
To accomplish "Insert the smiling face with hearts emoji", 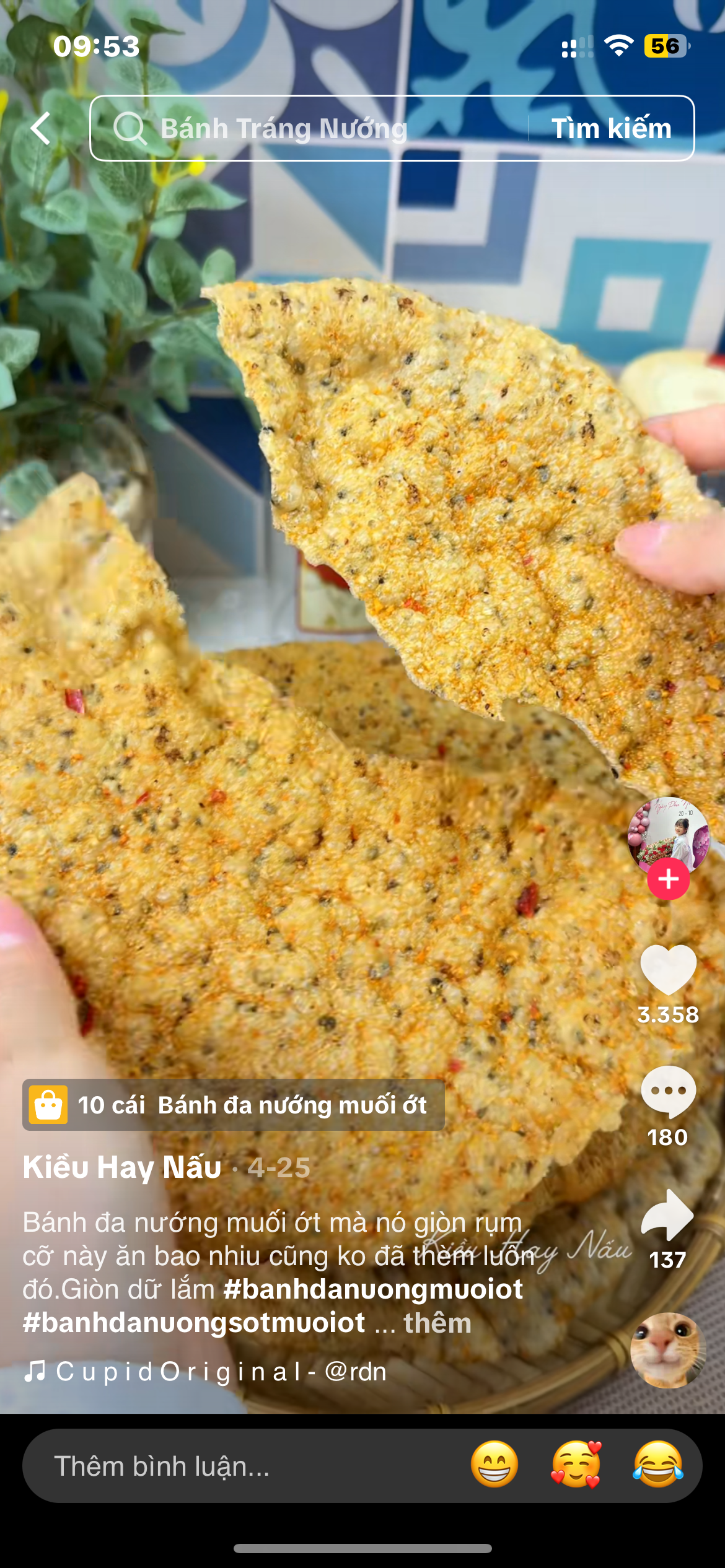I will coord(576,1465).
